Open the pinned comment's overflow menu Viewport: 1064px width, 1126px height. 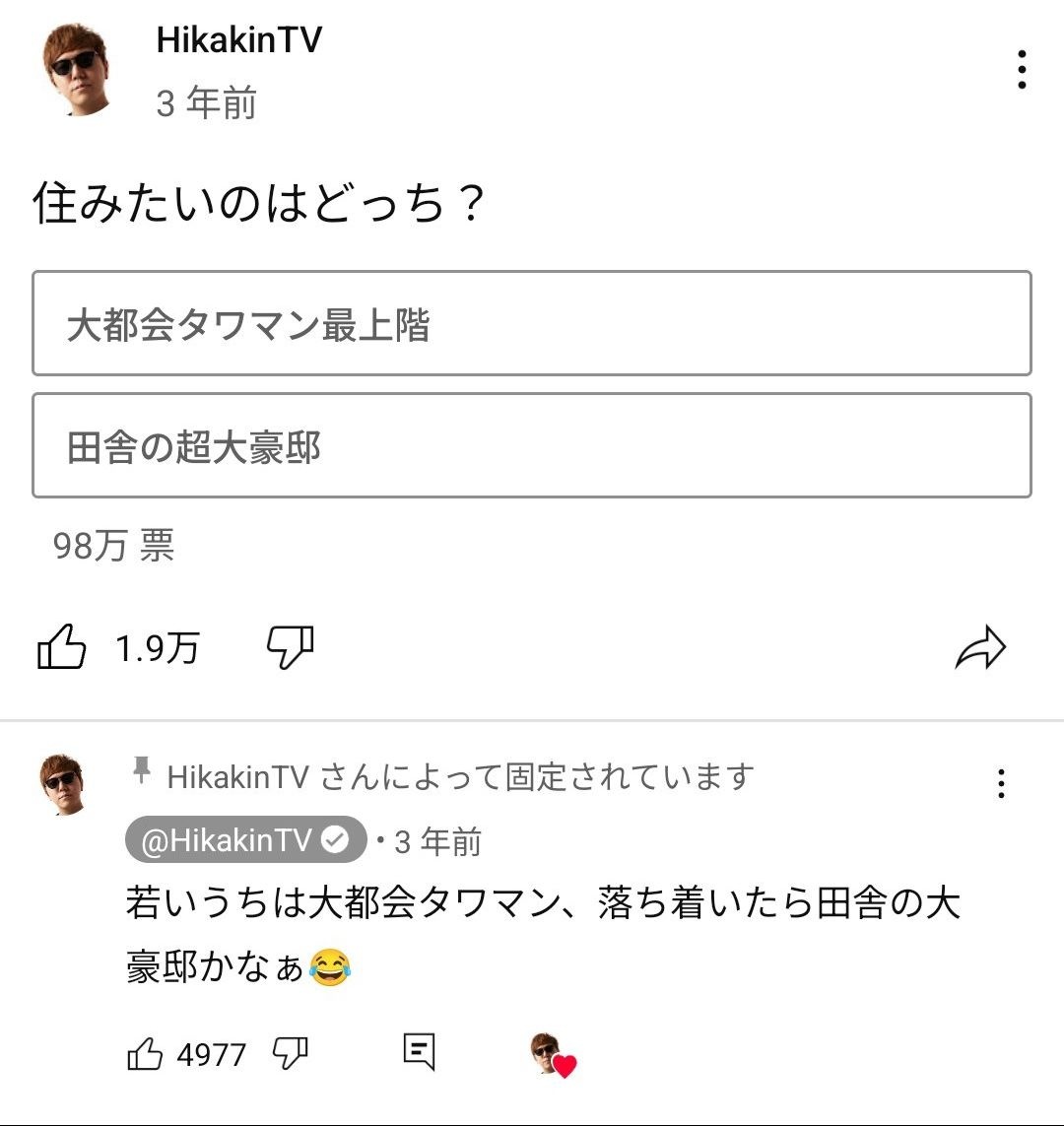tap(1001, 783)
